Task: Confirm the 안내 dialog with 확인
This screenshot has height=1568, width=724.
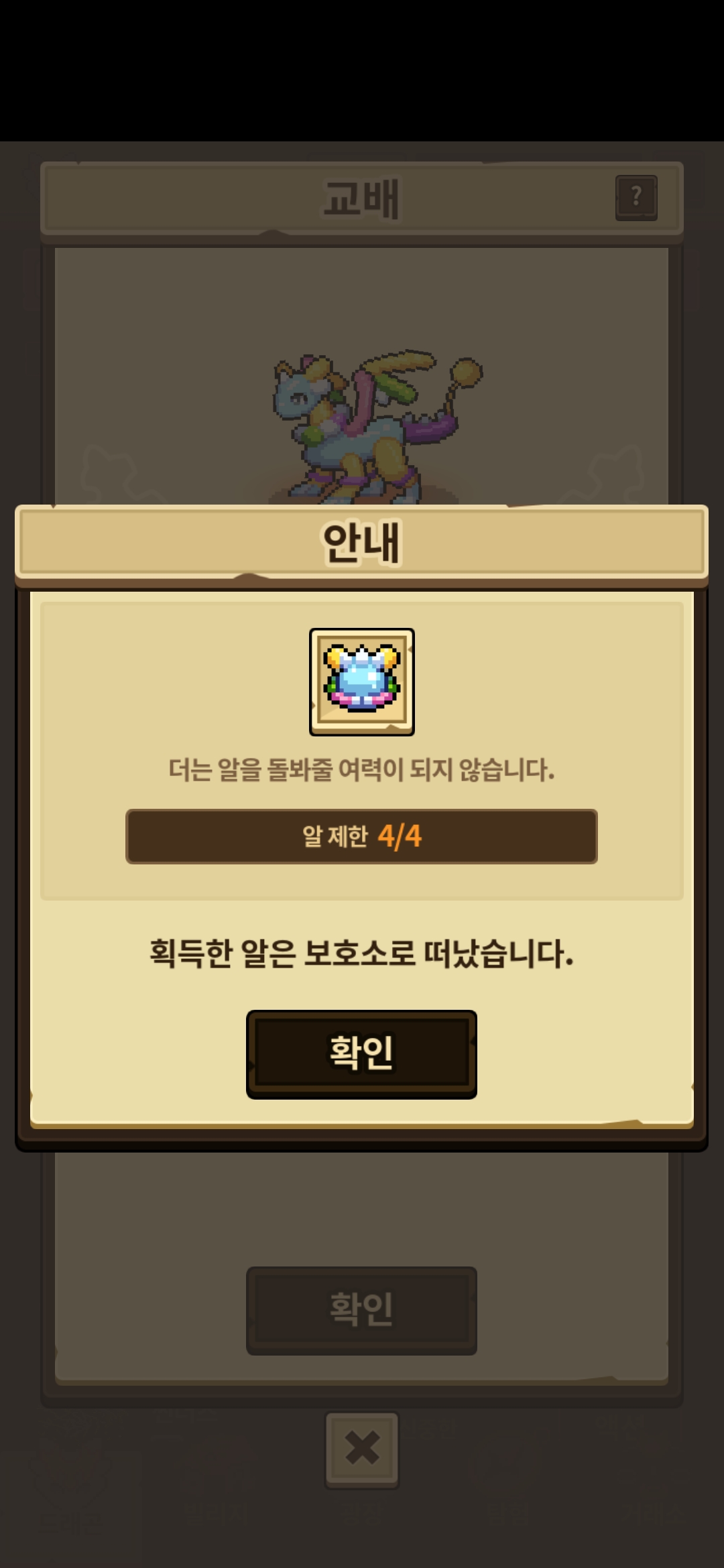Action: [361, 1053]
